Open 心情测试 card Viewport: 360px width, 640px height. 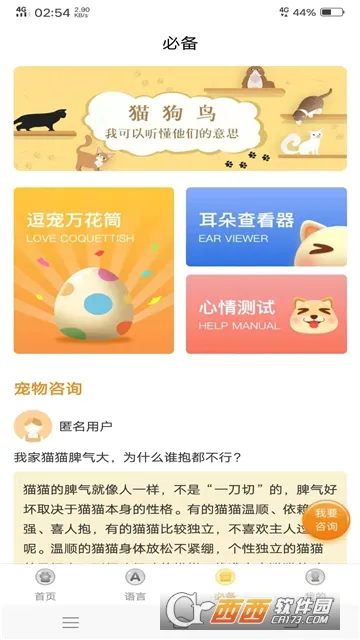[x=267, y=314]
